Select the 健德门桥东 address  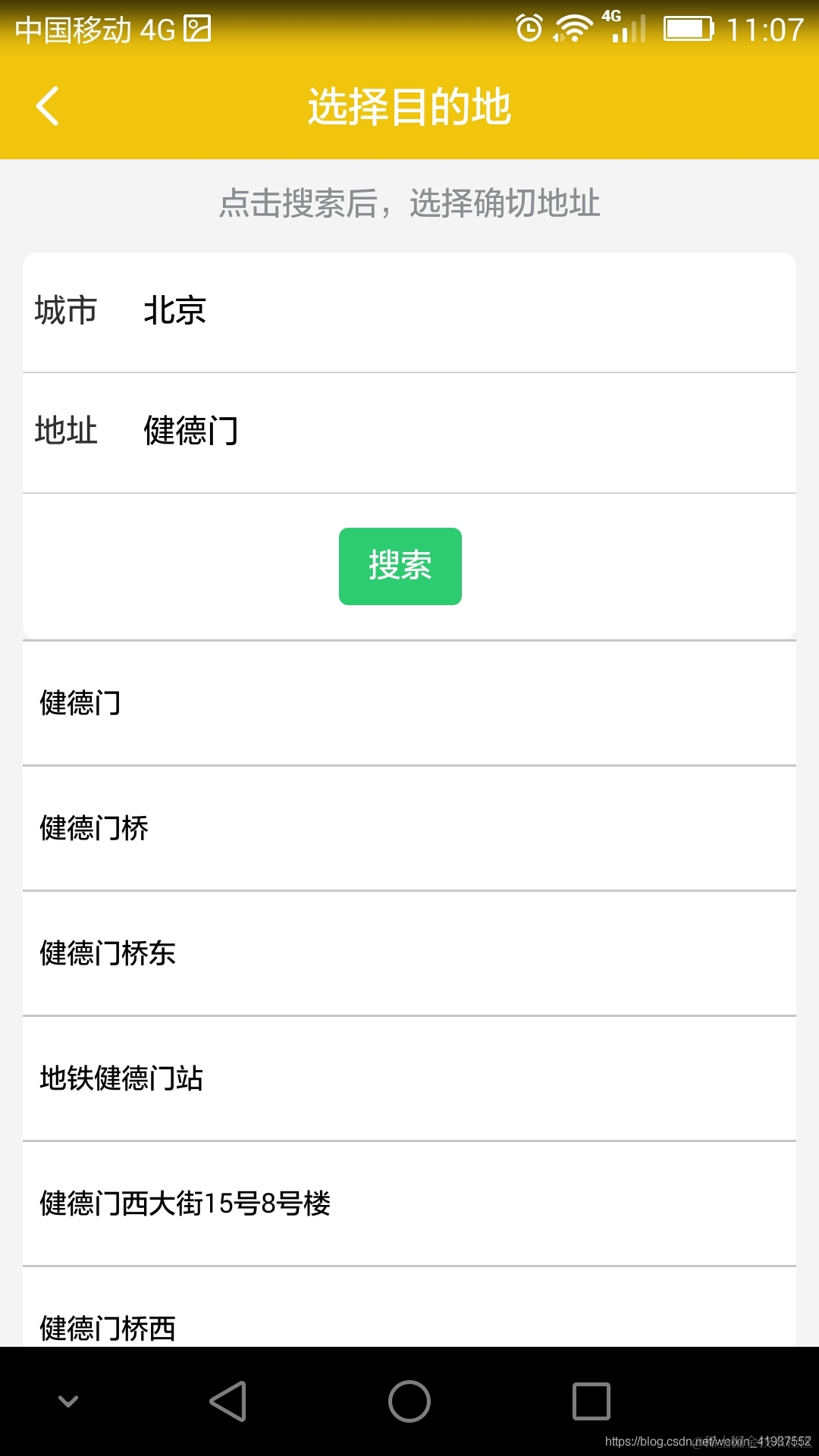tap(409, 953)
